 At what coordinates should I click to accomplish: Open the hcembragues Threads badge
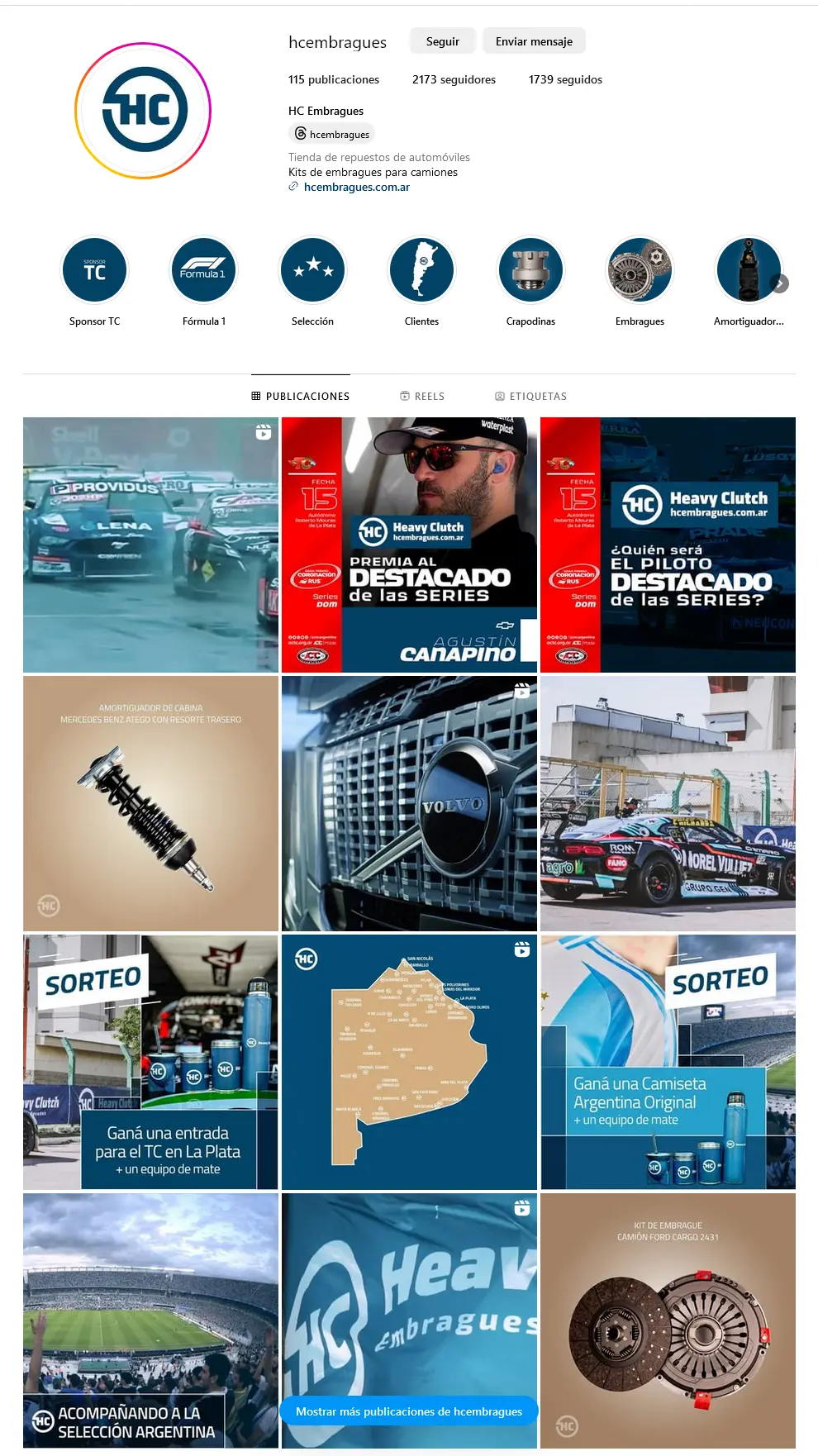332,134
